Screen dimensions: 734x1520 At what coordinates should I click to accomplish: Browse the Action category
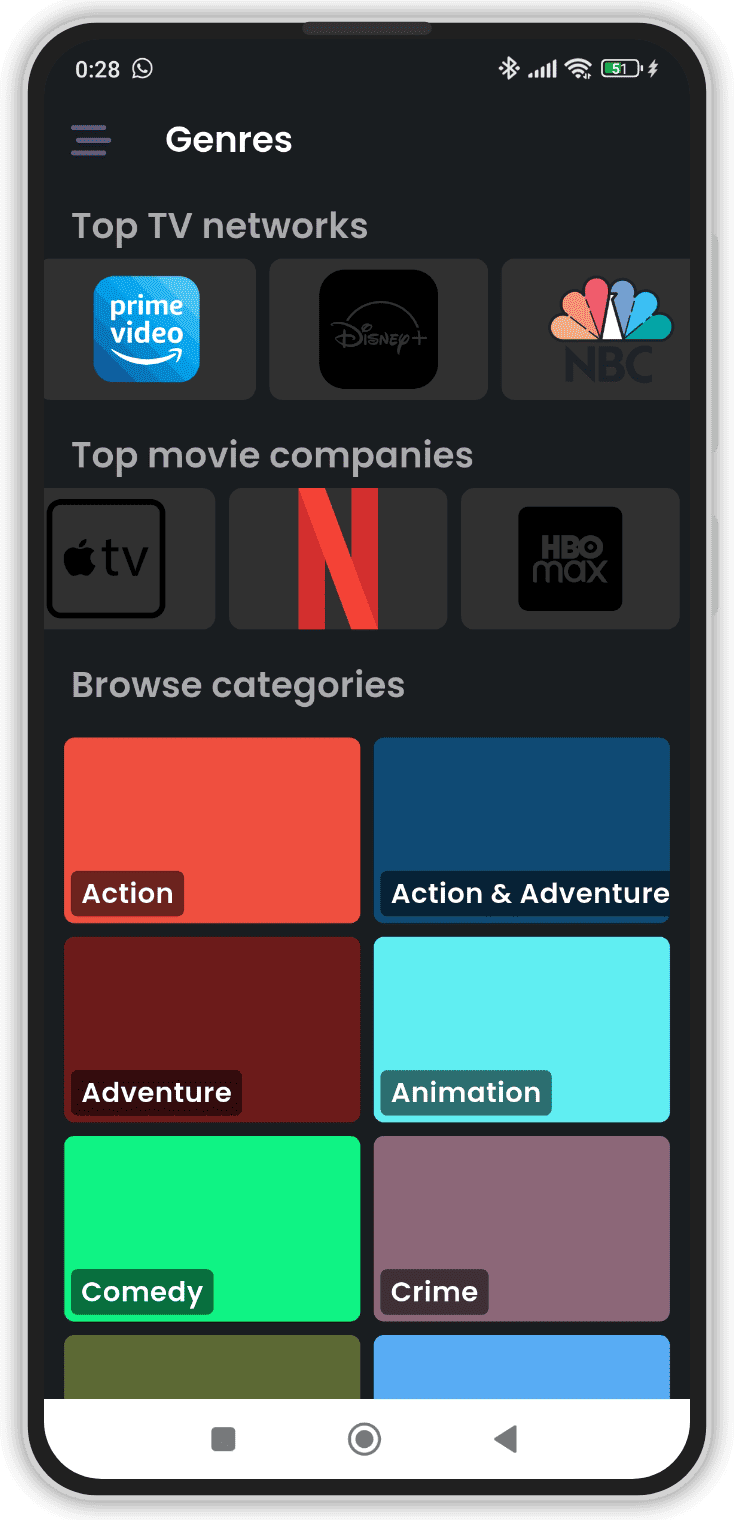pos(212,830)
